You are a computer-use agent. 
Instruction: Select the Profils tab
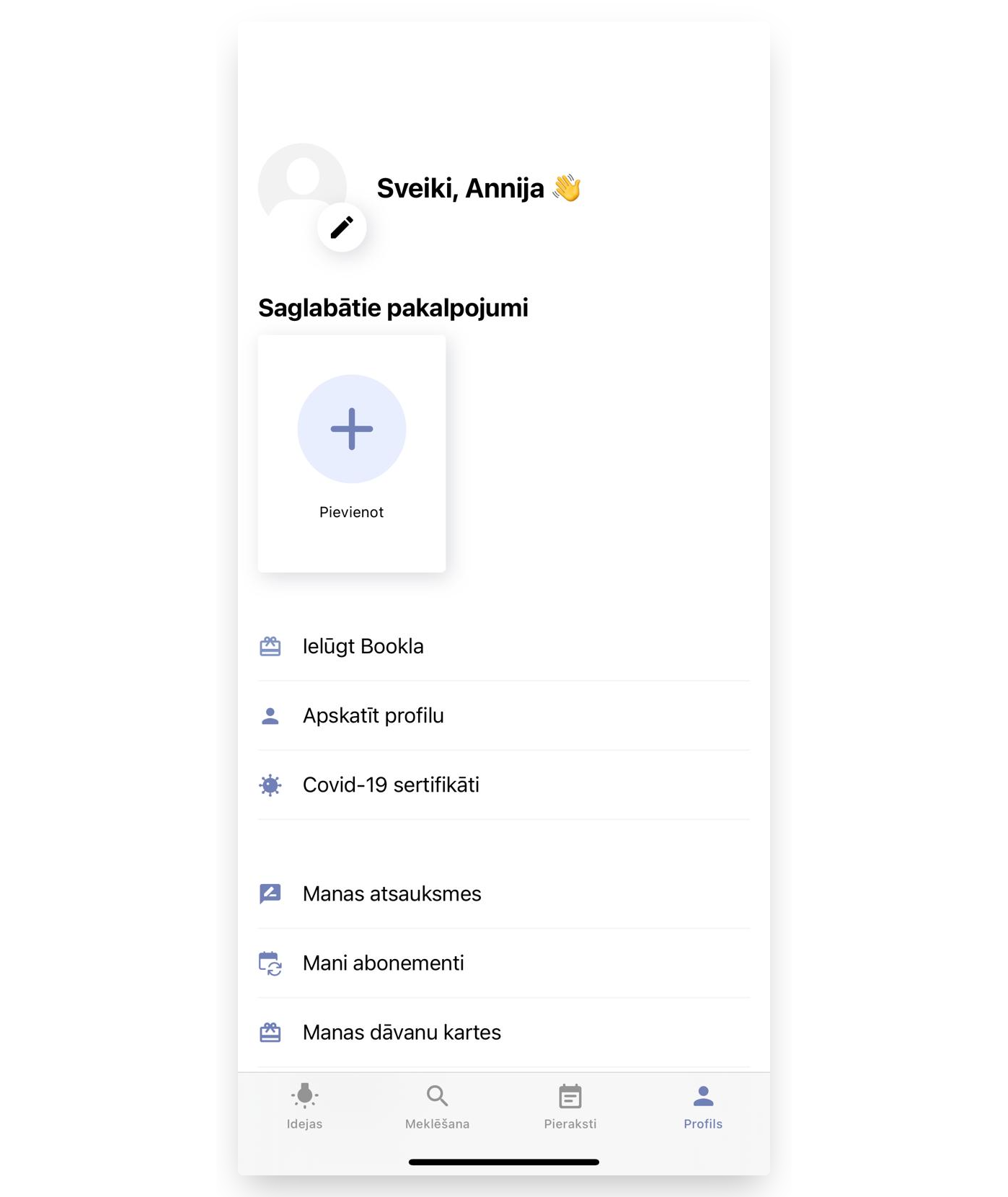tap(703, 1106)
